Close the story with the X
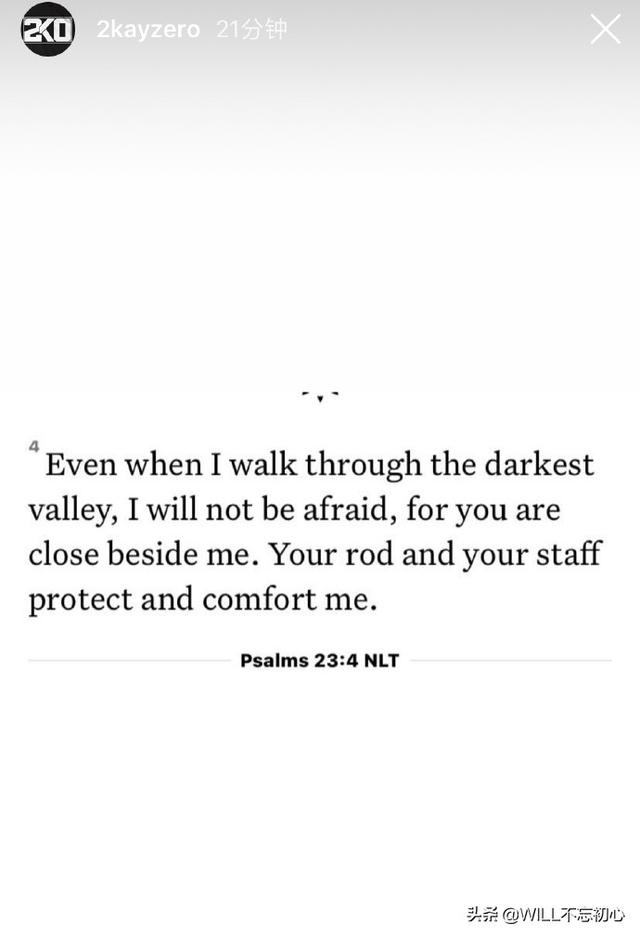 pyautogui.click(x=605, y=29)
